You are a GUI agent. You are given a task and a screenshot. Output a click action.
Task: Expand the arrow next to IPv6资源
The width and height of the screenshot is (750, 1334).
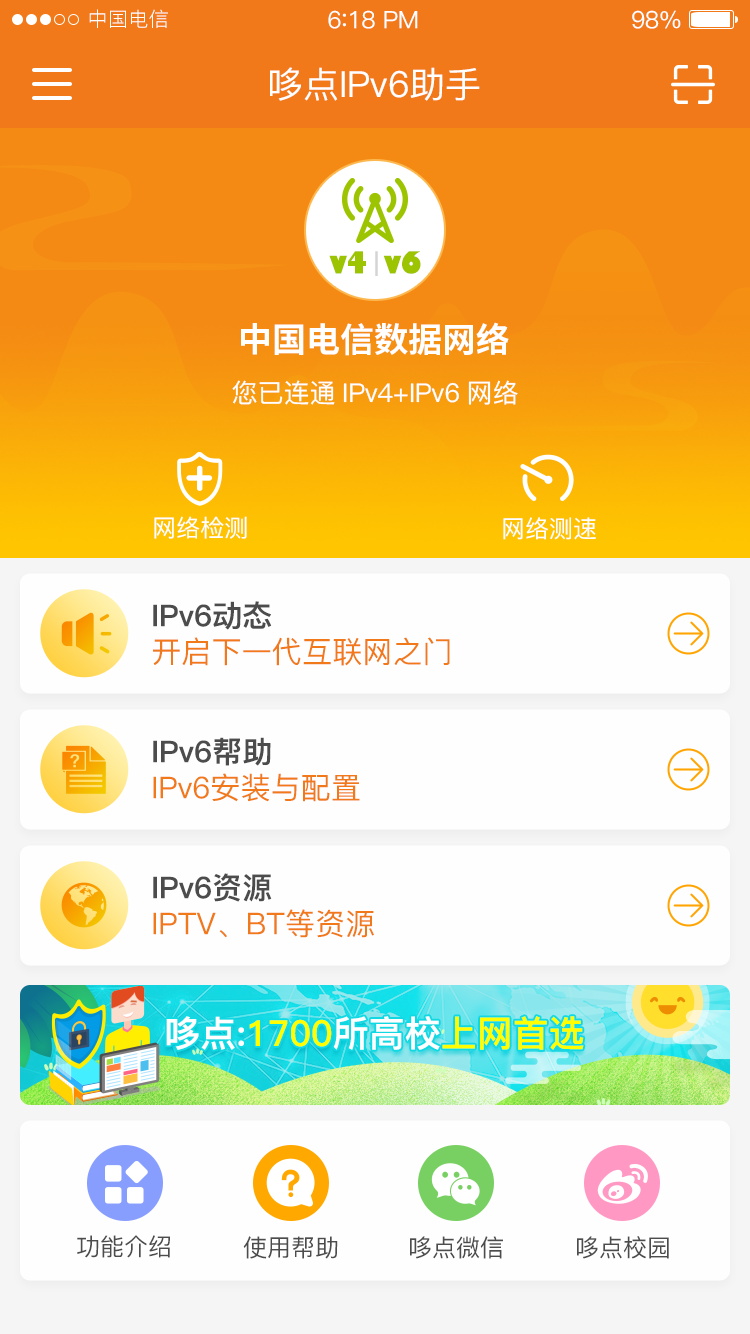[x=687, y=905]
